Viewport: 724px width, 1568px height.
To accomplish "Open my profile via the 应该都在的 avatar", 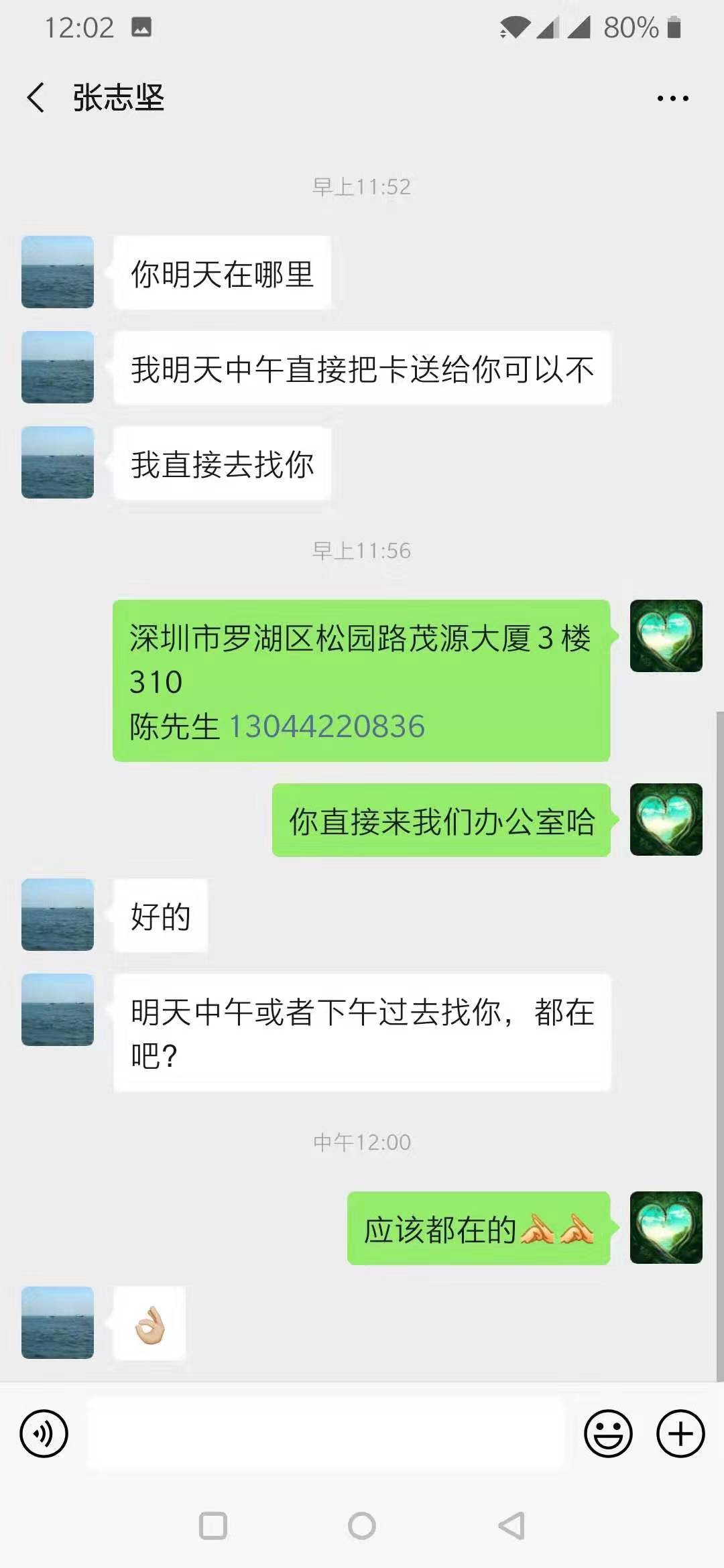I will 666,1228.
